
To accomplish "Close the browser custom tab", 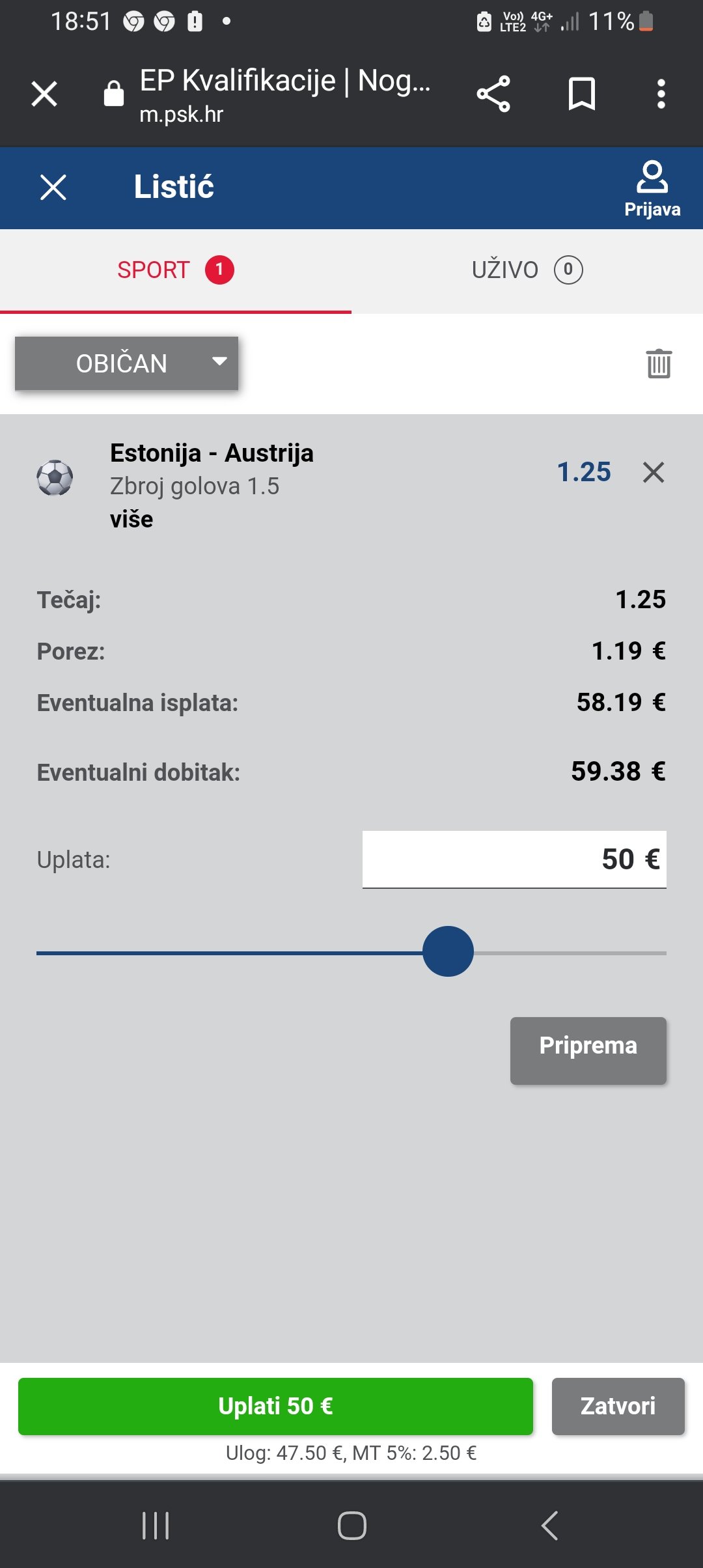I will click(44, 94).
